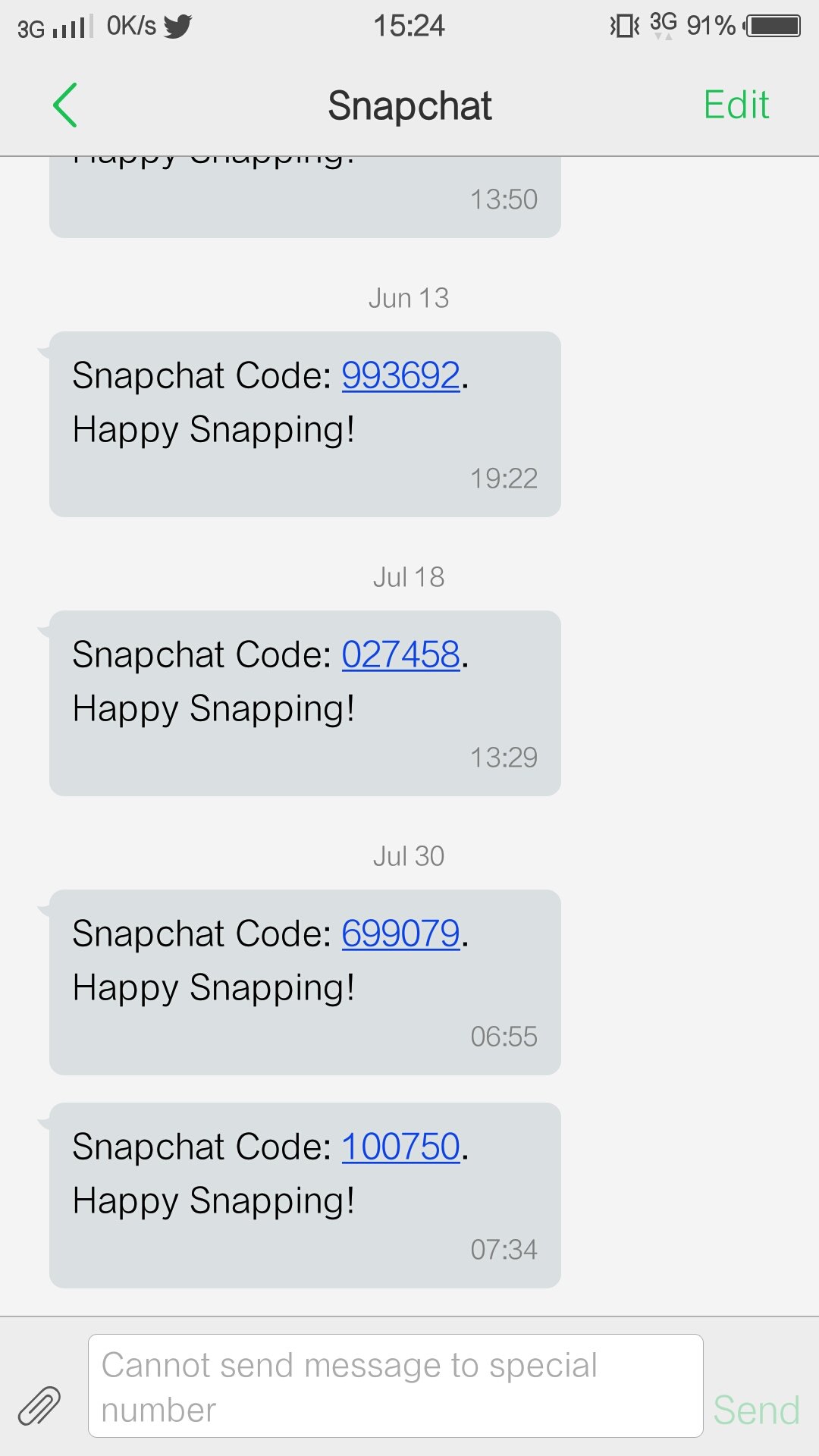Tap Edit in the top bar
This screenshot has height=1456, width=819.
click(736, 105)
